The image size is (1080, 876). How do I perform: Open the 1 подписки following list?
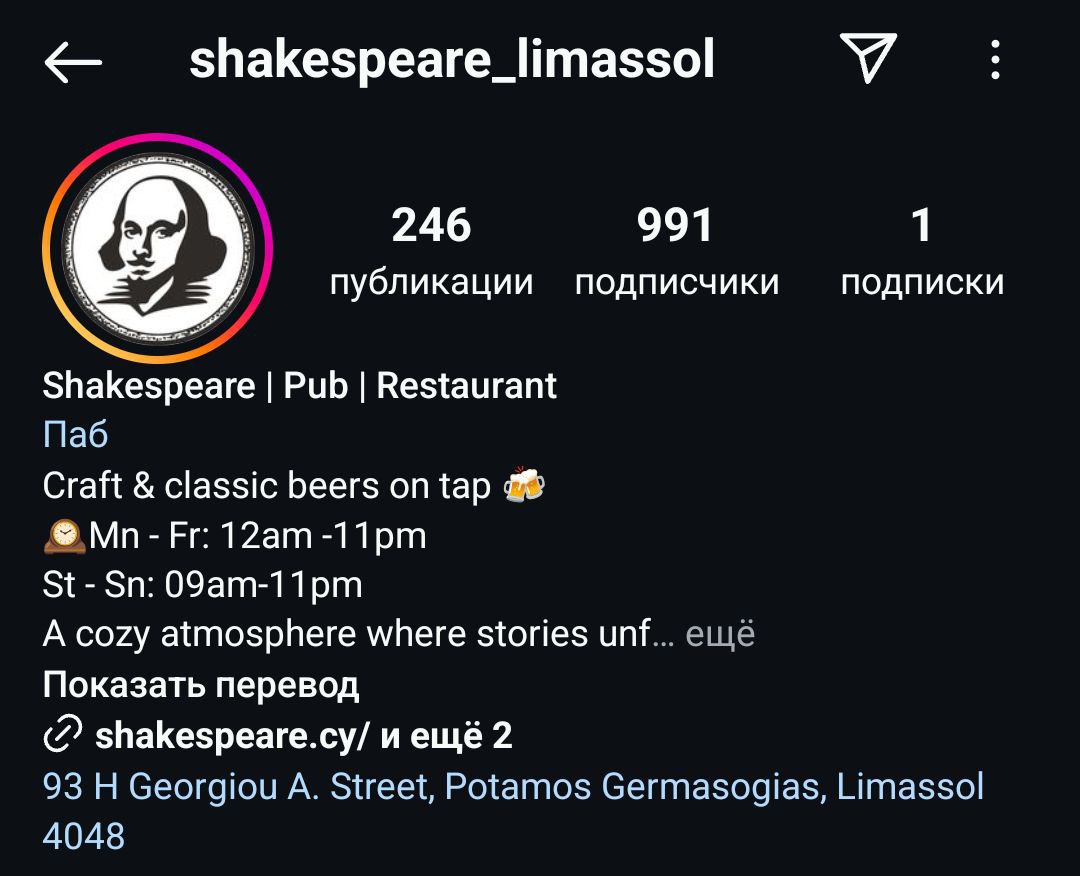tap(921, 250)
